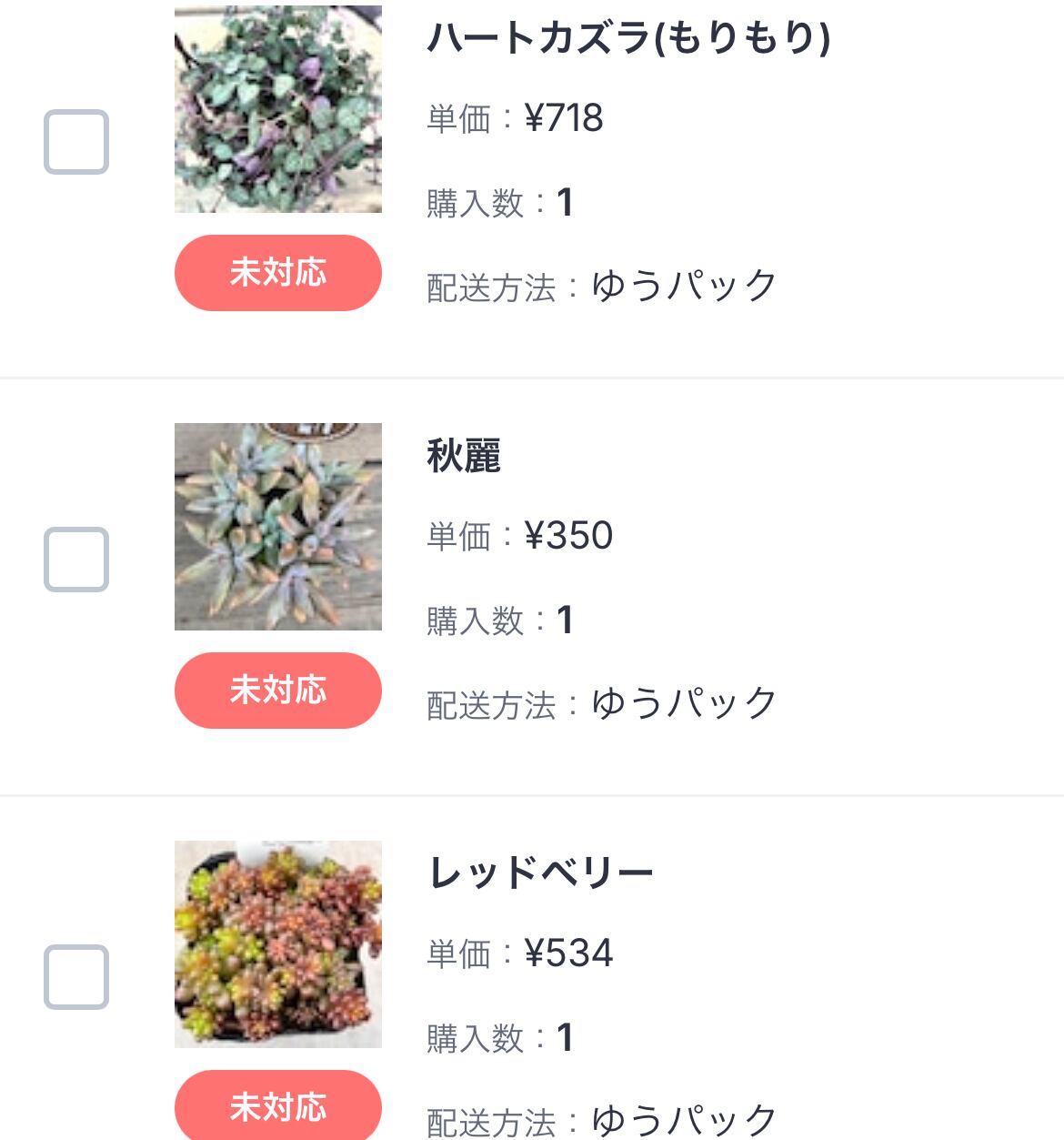This screenshot has height=1140, width=1064.
Task: Open the レッドベリー product thumbnail
Action: [x=278, y=944]
